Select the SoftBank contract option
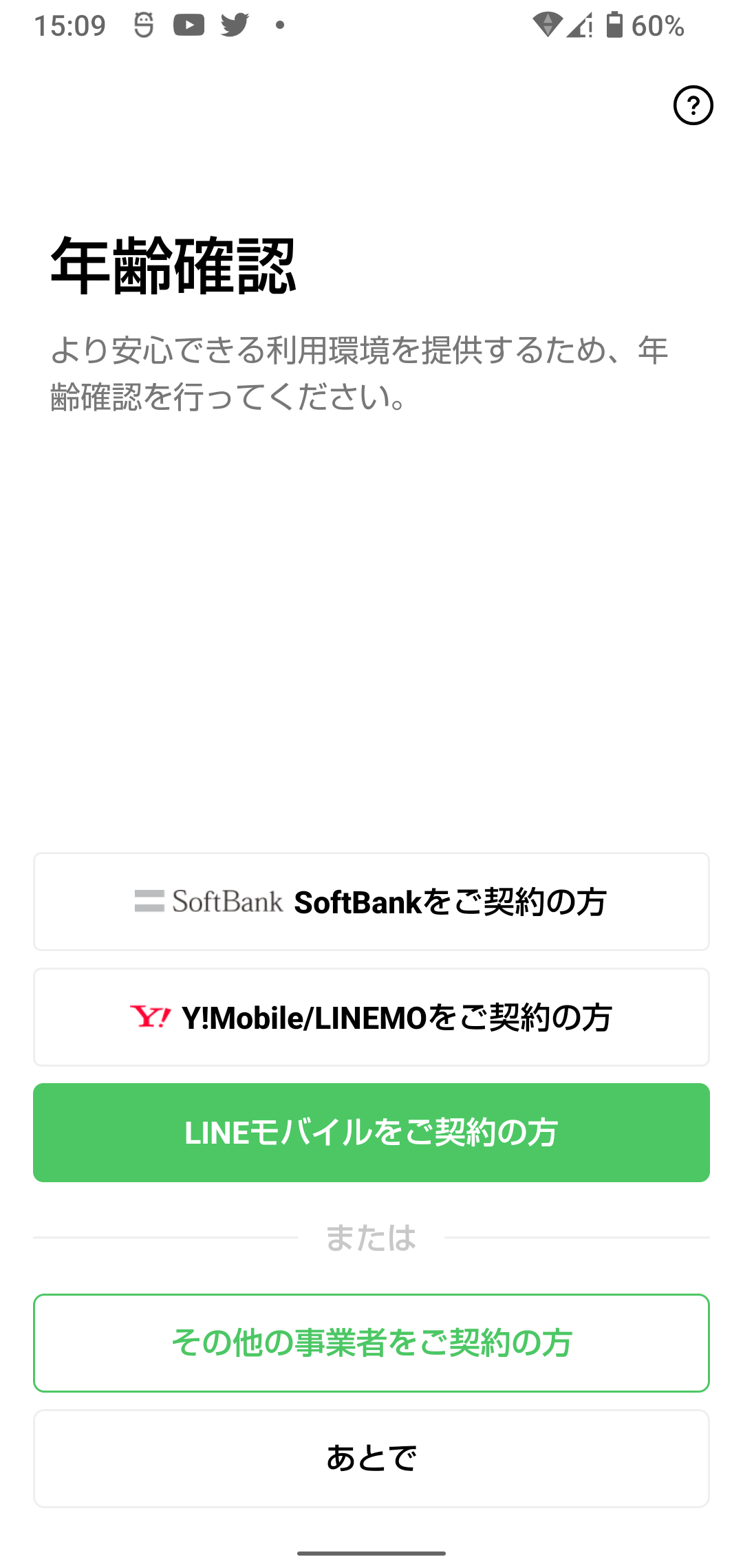Screen dimensions: 743x1568 point(371,902)
